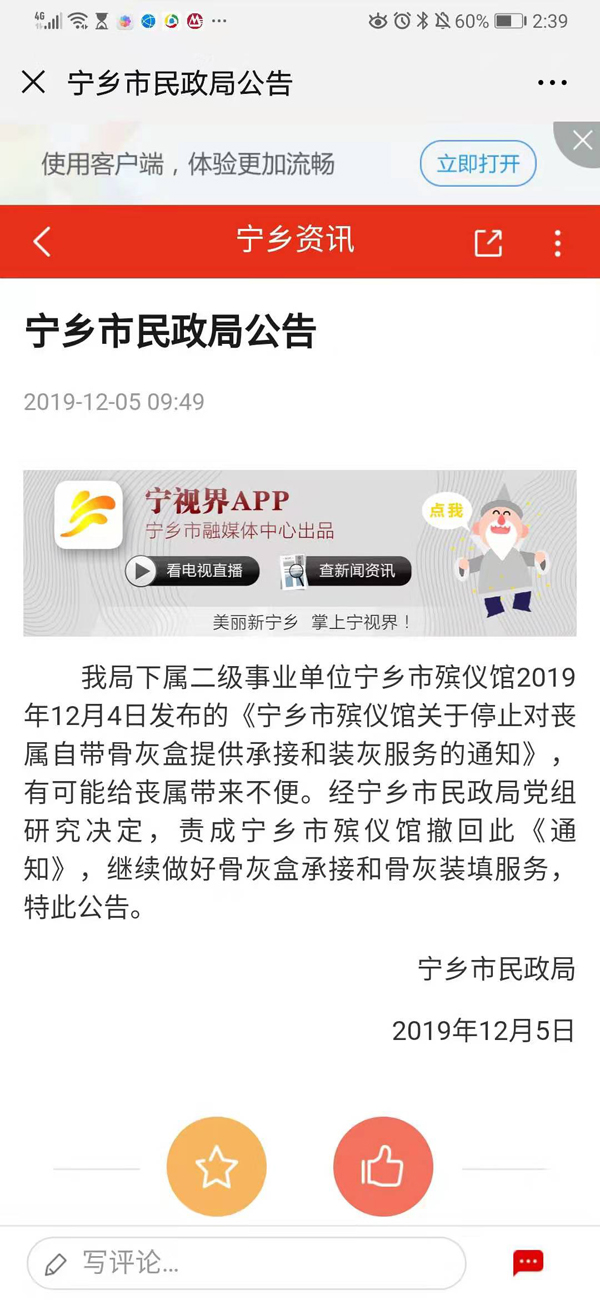
Task: Share this article via the share icon
Action: 488,242
